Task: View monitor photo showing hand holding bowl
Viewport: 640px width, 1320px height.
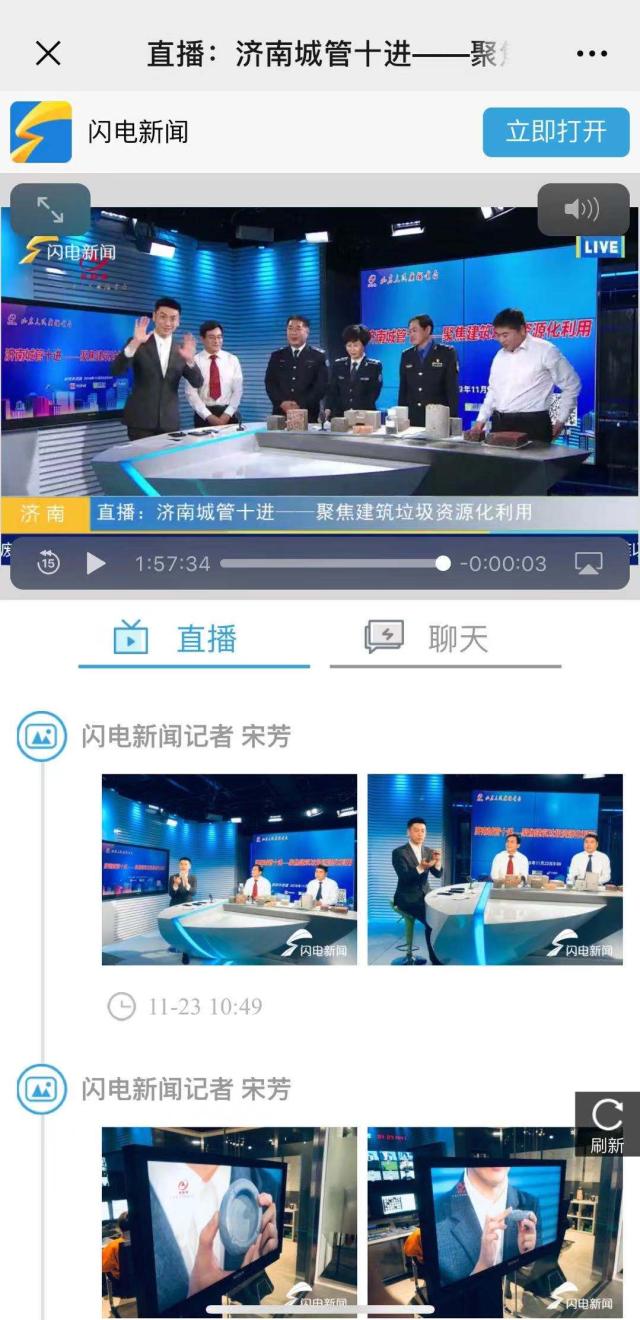Action: [x=229, y=1222]
